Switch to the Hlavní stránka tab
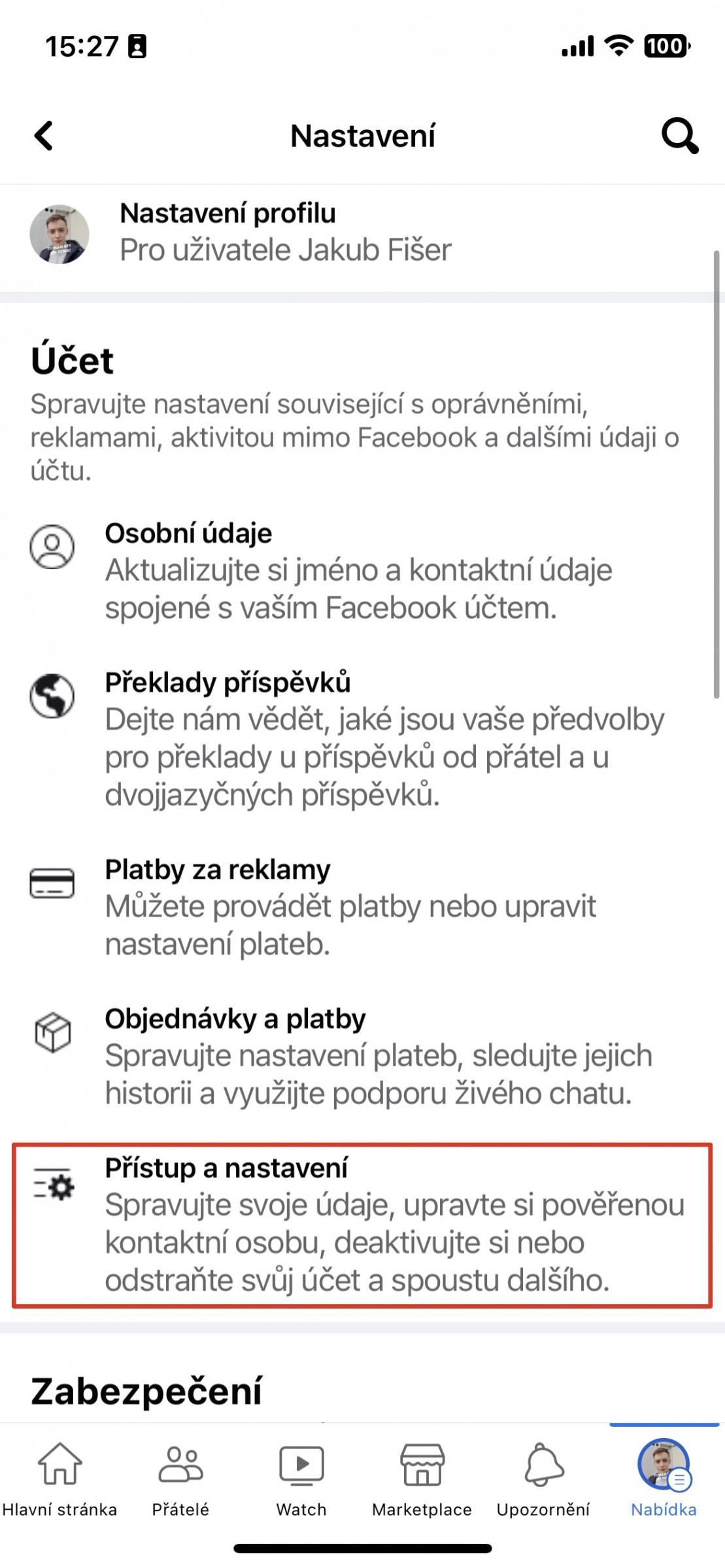The height and width of the screenshot is (1568, 725). (59, 1479)
